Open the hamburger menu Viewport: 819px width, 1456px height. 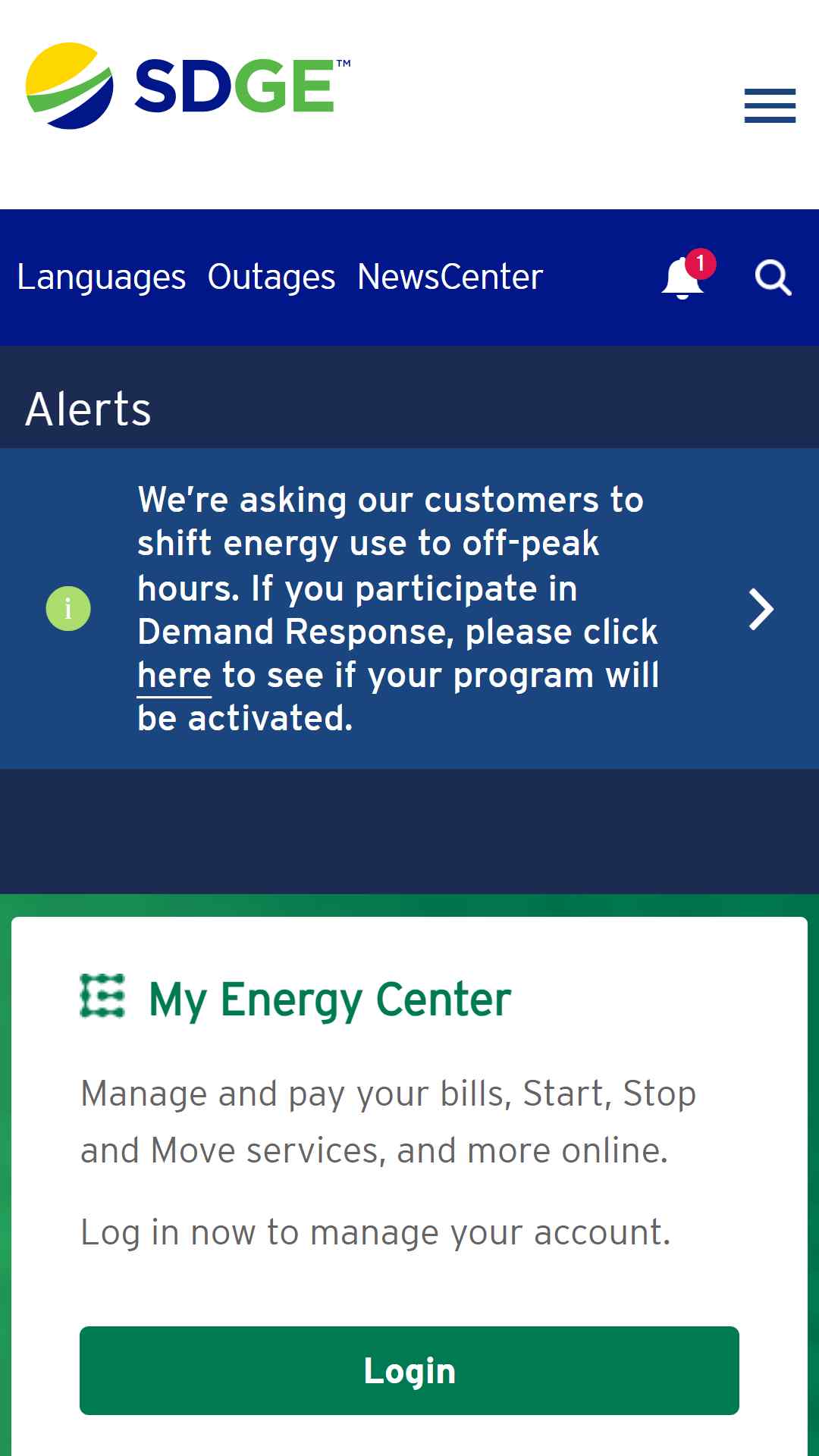(x=770, y=105)
